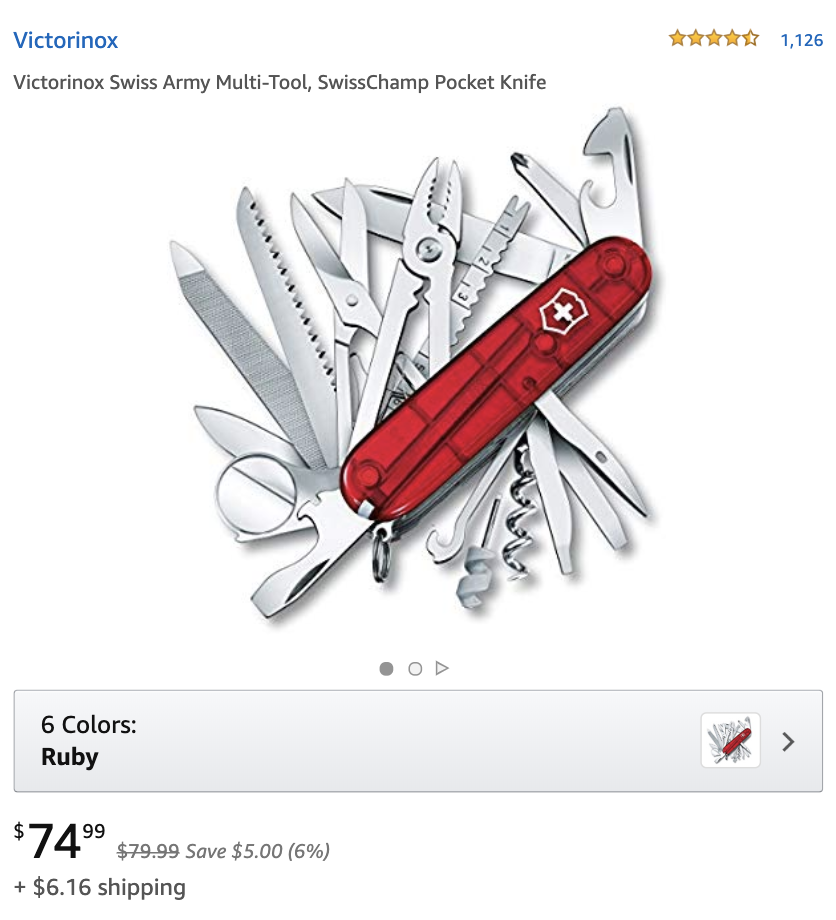Click the SwissChamp product title
This screenshot has height=920, width=836.
[x=280, y=83]
